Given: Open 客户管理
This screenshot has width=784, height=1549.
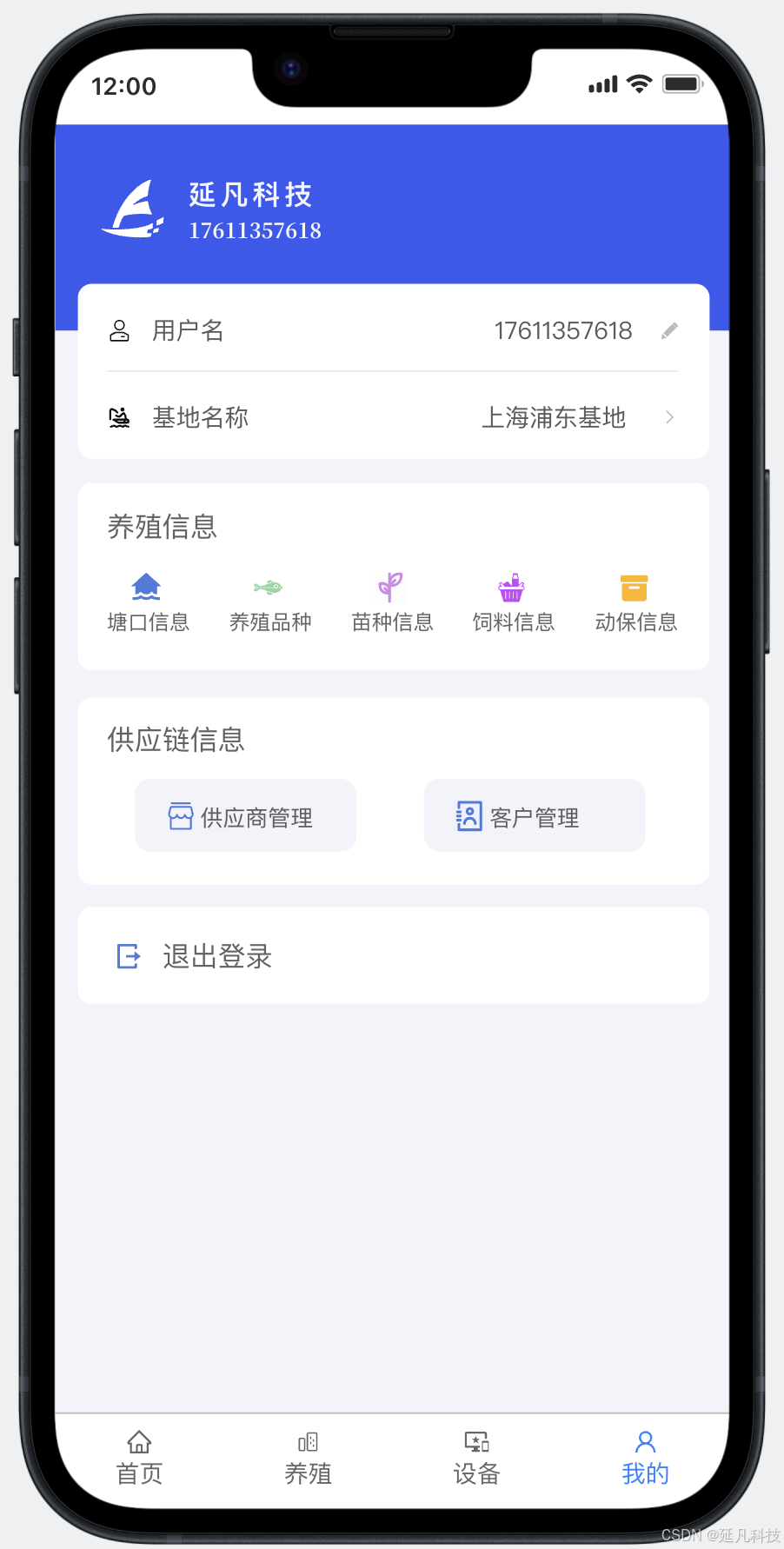Looking at the screenshot, I should (x=534, y=816).
